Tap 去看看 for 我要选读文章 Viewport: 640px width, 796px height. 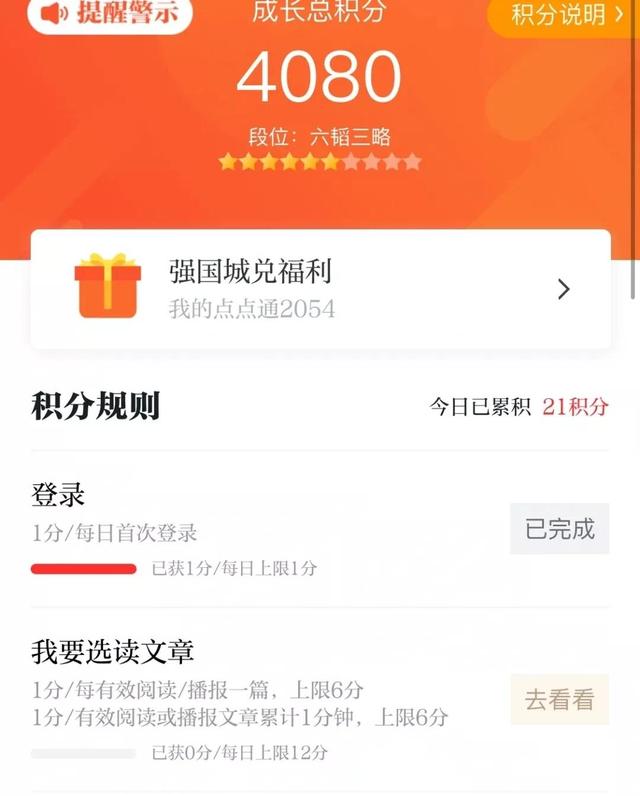point(559,700)
